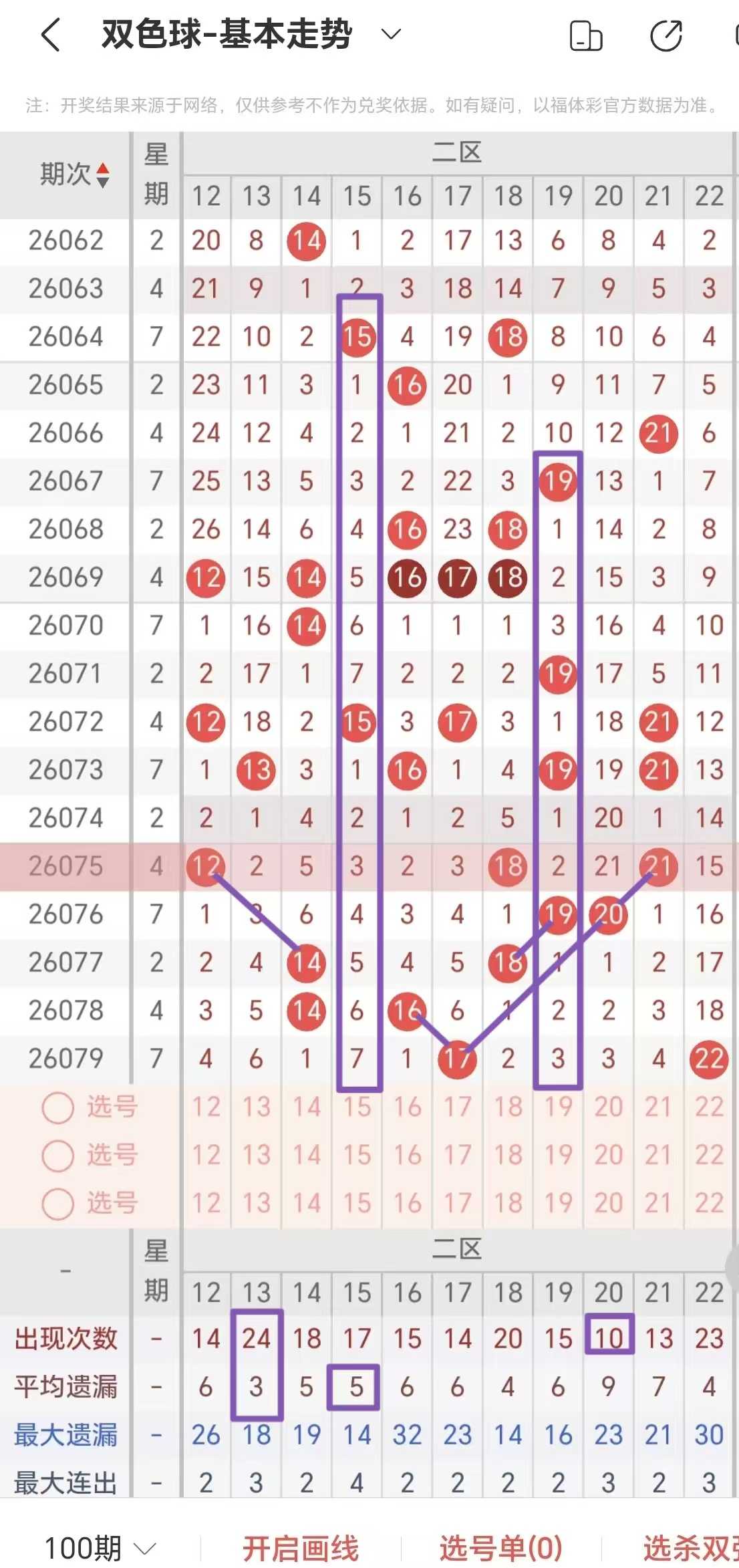The height and width of the screenshot is (1568, 739).
Task: Turn on 开启画线 line drawing
Action: [301, 1548]
